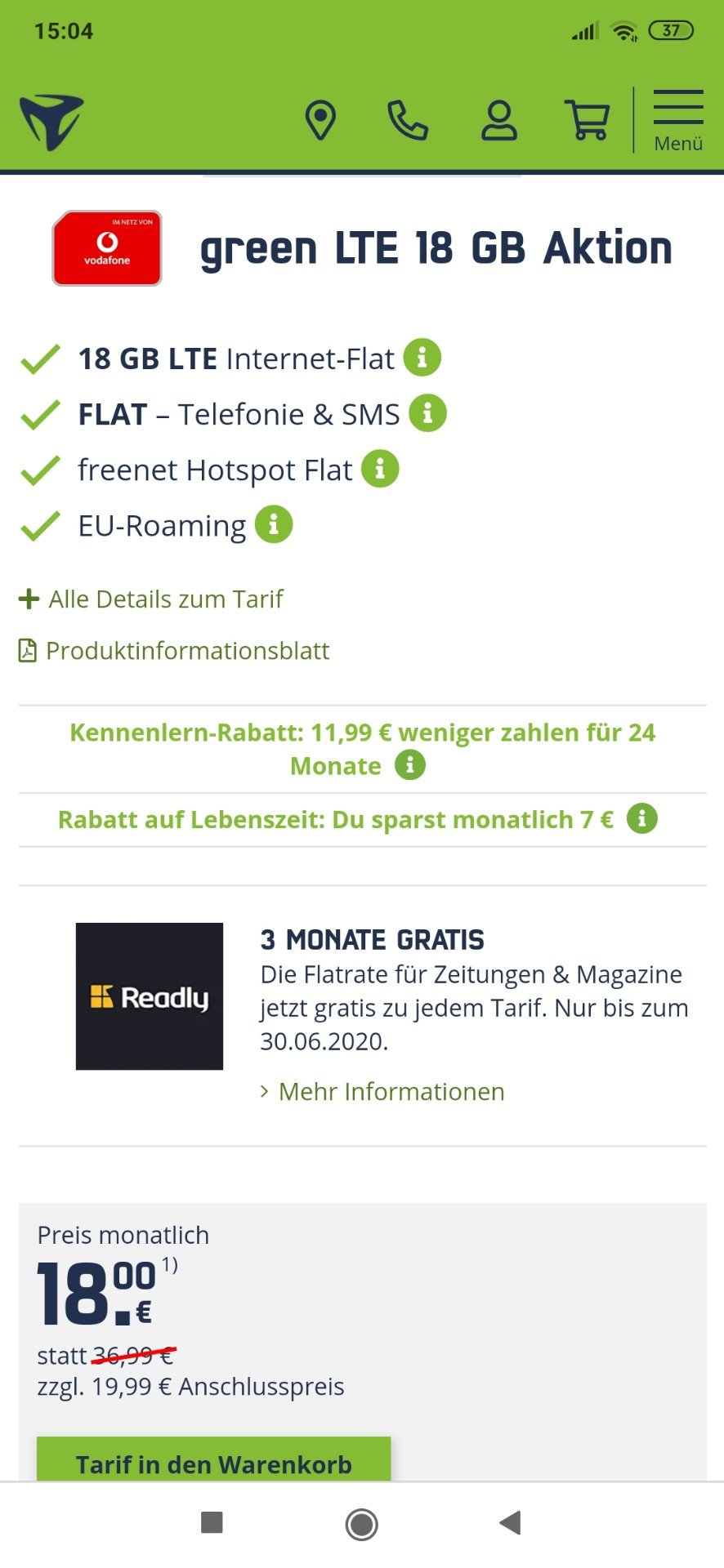This screenshot has height=1568, width=724.
Task: Add tariff via Tarif in den Warenkorb
Action: tap(213, 1459)
